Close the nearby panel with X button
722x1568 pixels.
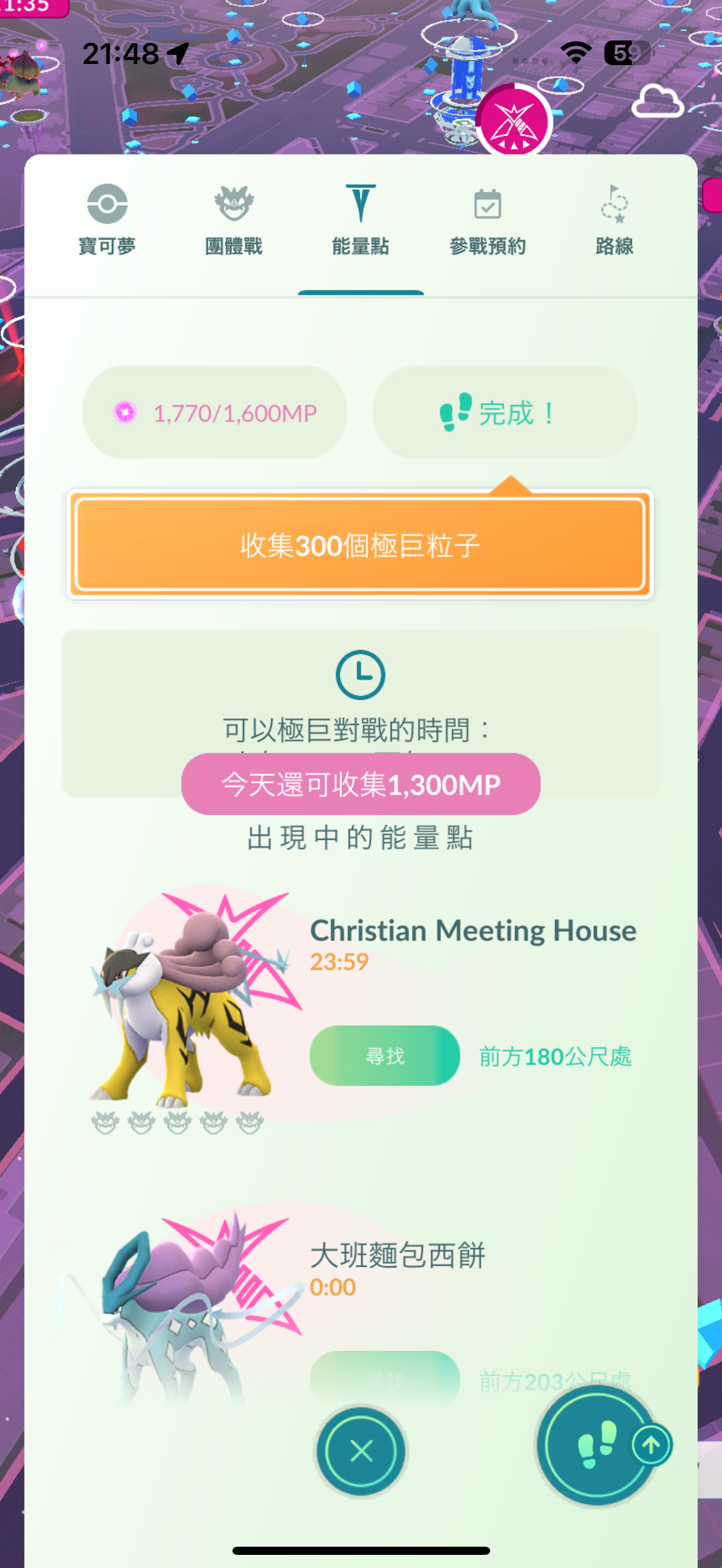(360, 1451)
